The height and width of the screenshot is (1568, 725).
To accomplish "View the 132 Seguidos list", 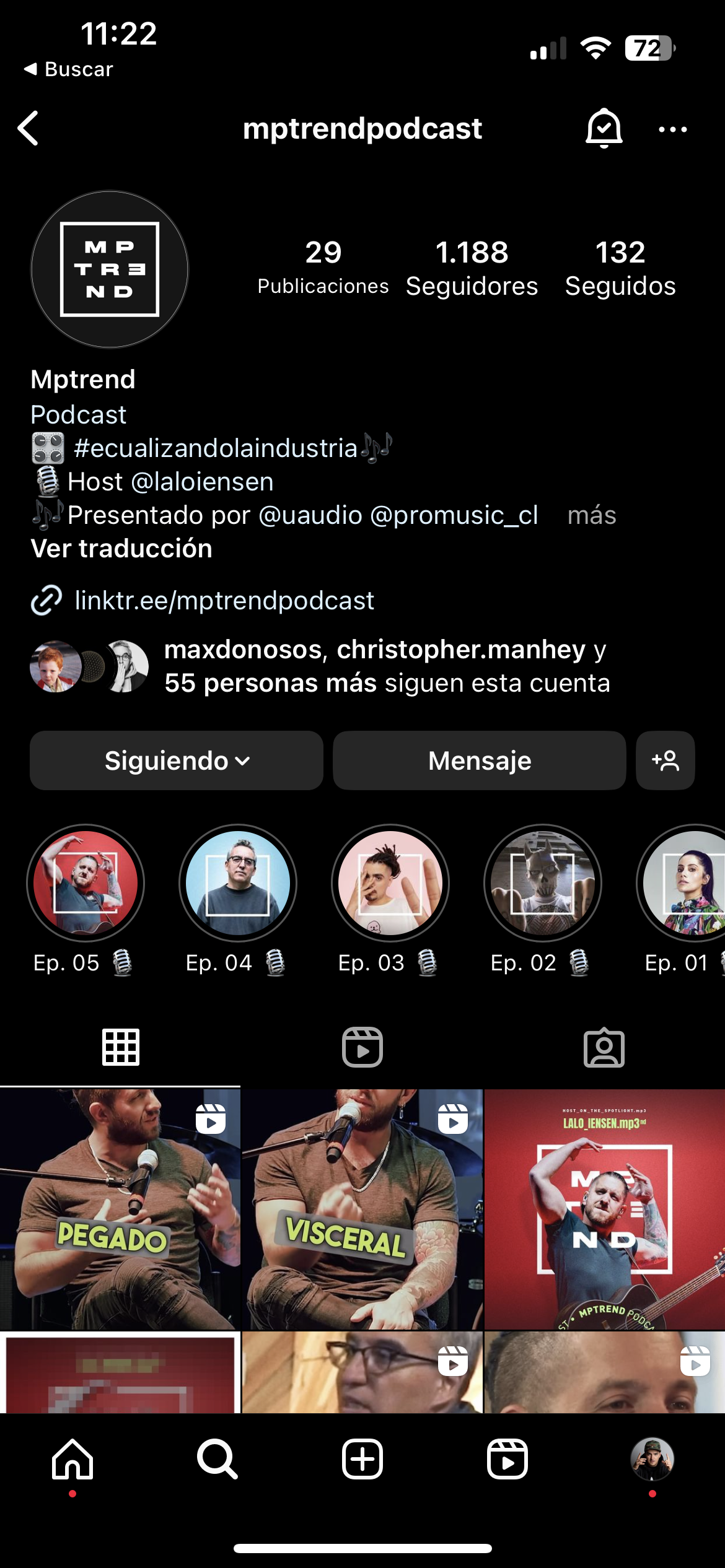I will 620,269.
